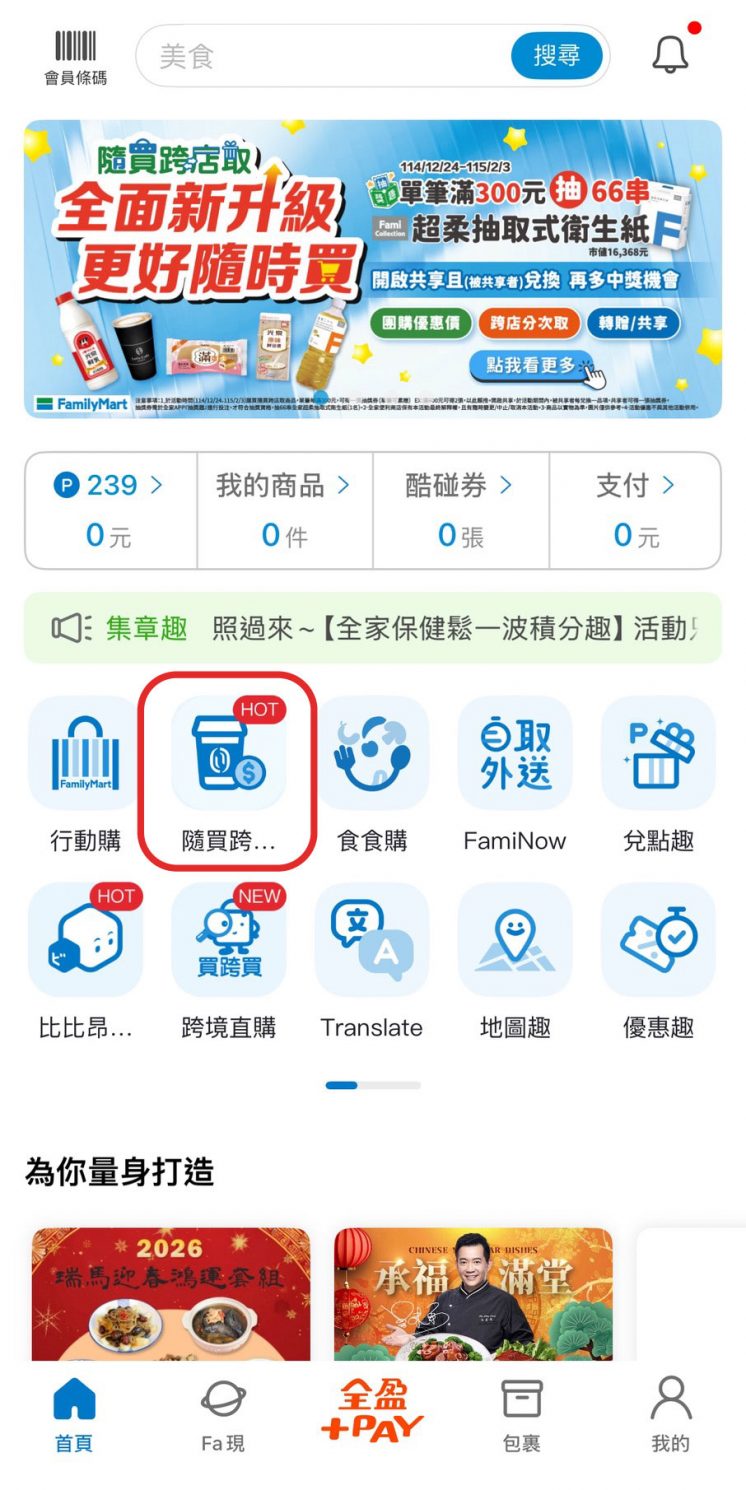Open the 地圖趣 map icon
Image resolution: width=746 pixels, height=1490 pixels.
point(515,940)
